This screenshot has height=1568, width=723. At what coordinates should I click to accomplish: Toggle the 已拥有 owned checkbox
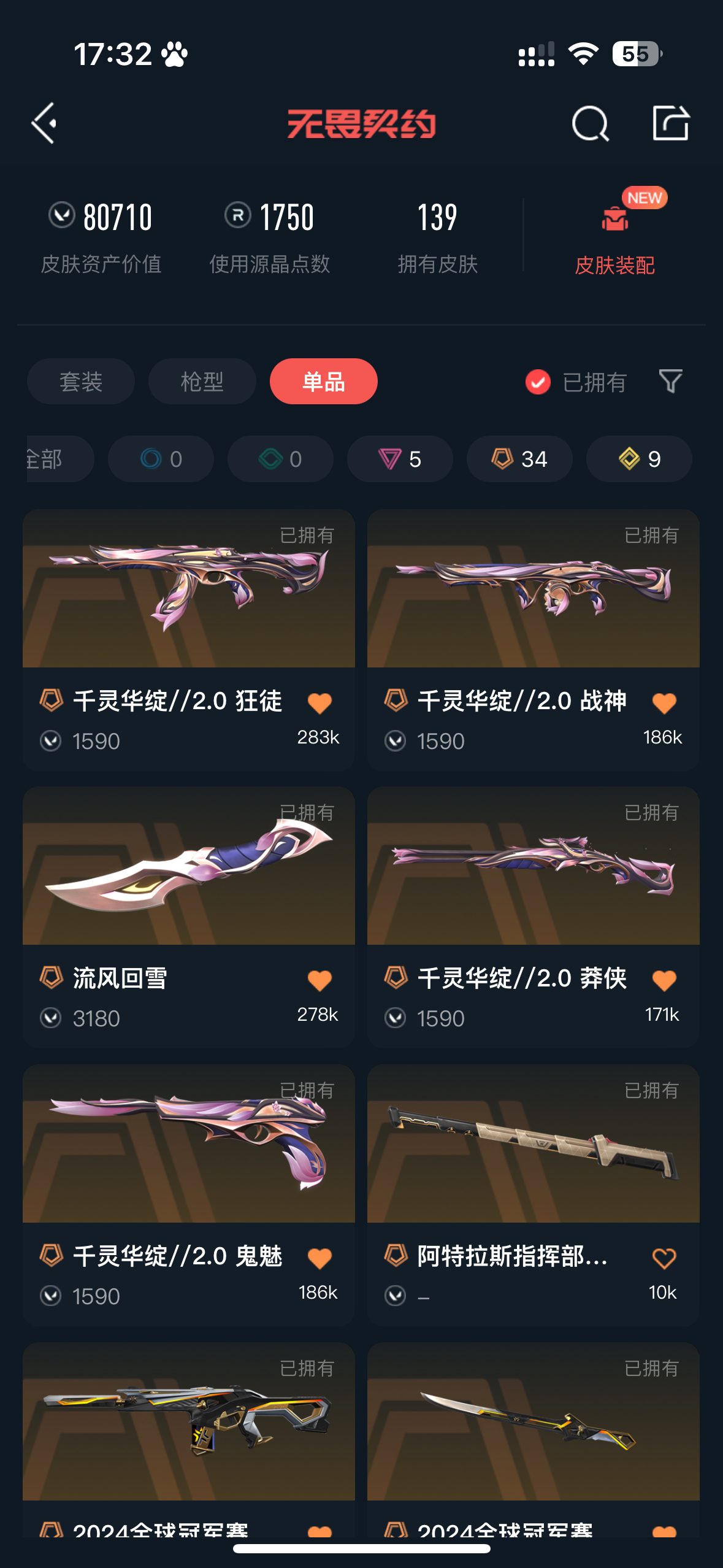coord(538,382)
